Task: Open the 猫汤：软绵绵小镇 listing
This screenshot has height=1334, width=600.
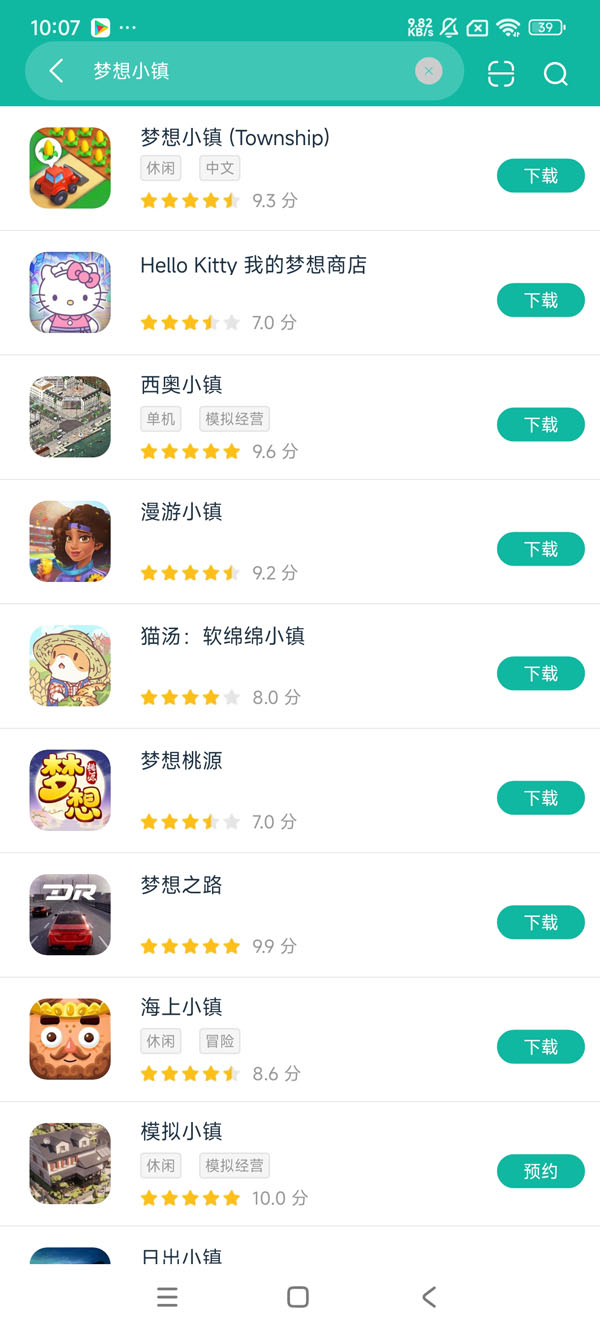Action: tap(222, 636)
